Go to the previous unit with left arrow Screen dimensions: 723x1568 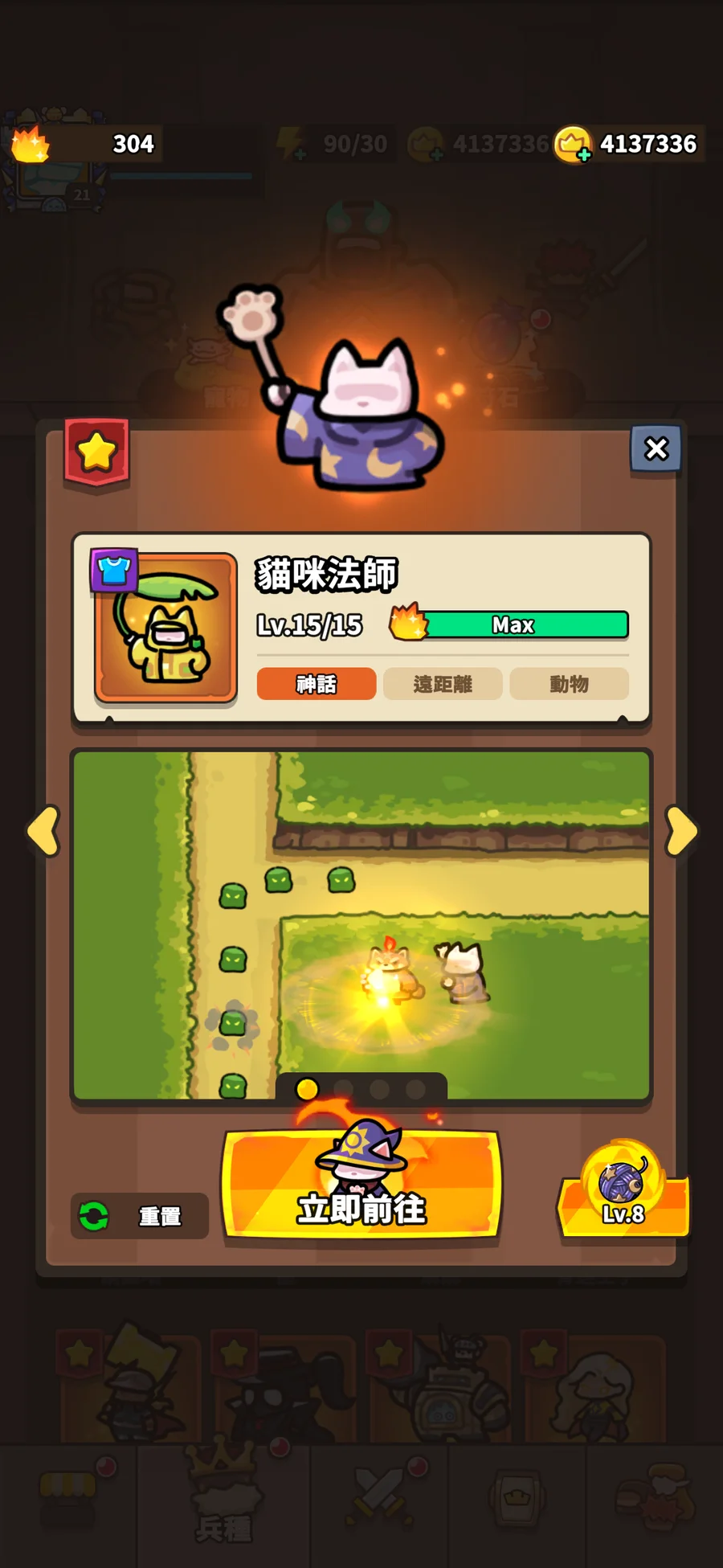[43, 830]
